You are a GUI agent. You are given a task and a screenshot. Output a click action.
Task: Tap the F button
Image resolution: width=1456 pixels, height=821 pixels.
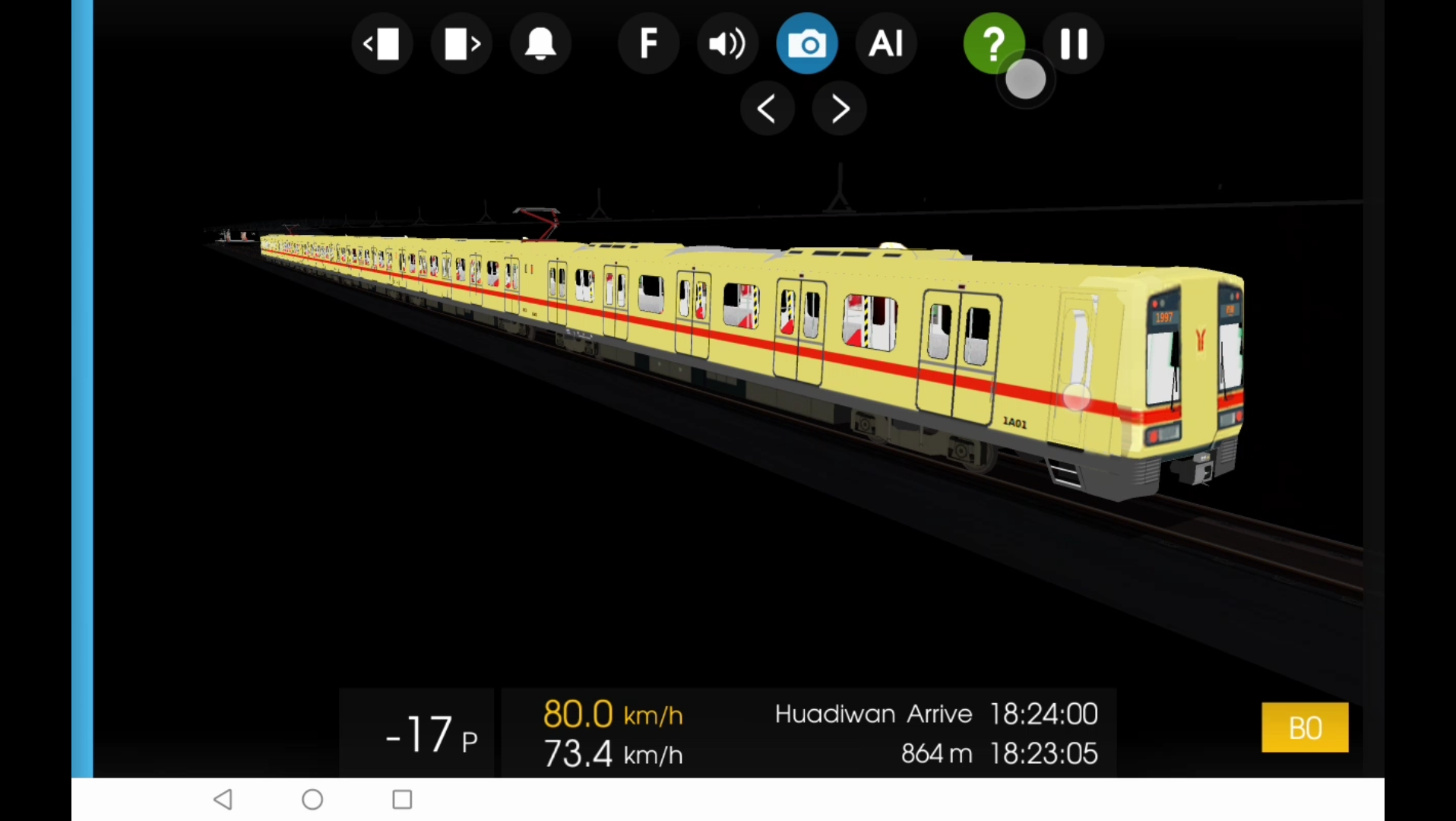click(648, 44)
